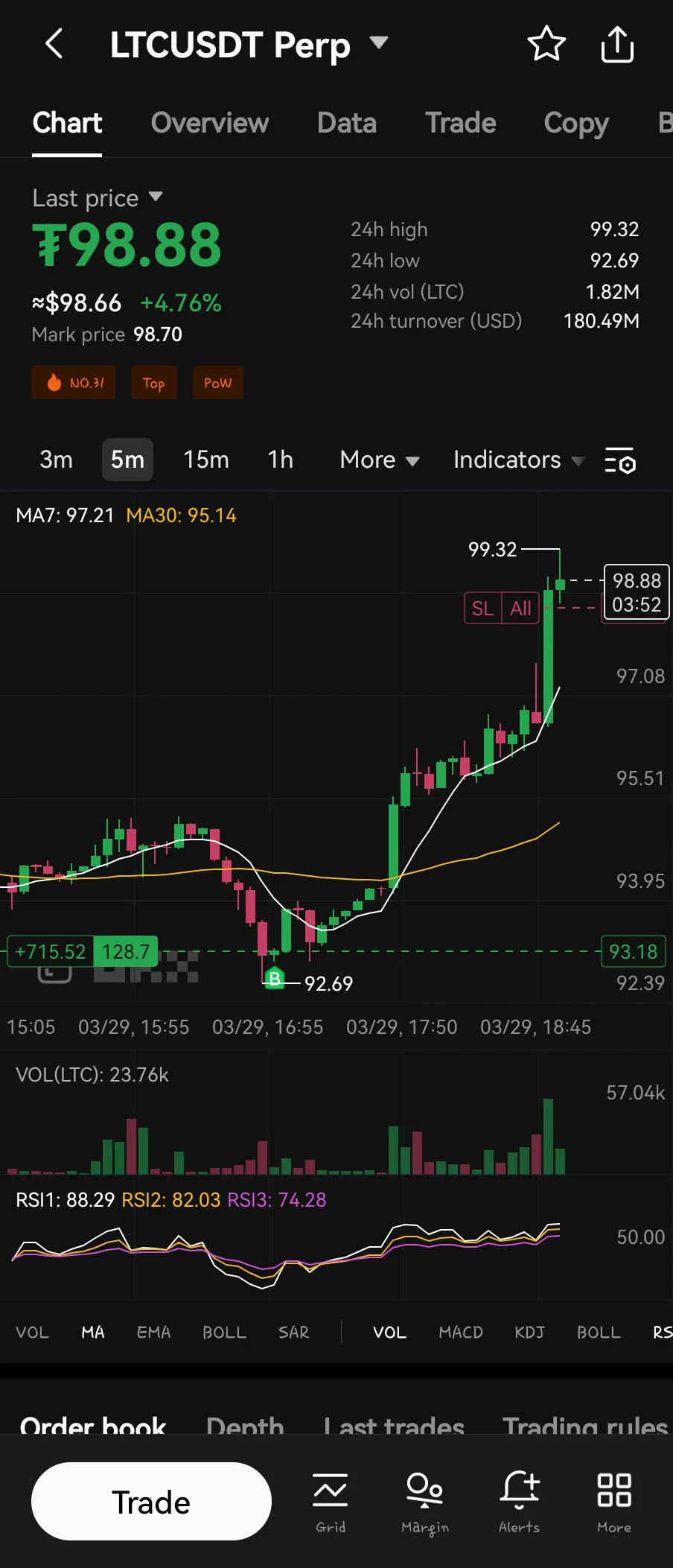Select the EMA main indicator
The image size is (673, 1568).
(153, 1332)
